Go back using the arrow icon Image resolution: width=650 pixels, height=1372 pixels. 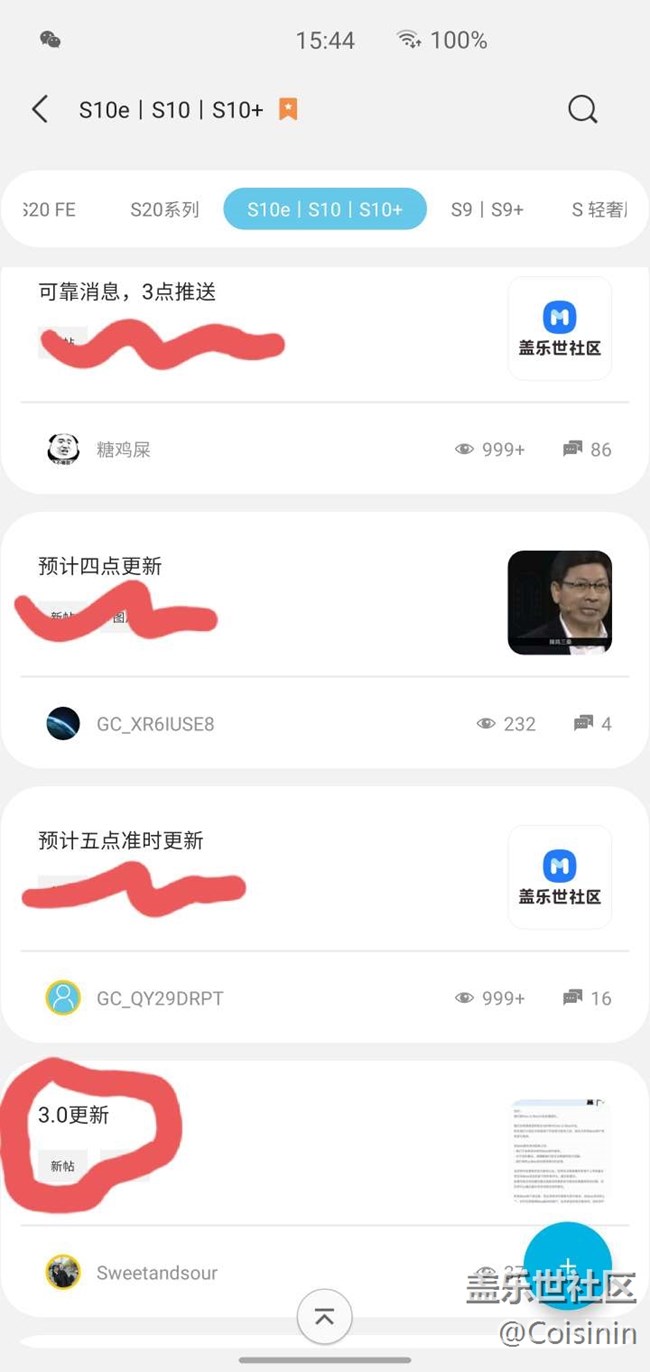tap(40, 109)
